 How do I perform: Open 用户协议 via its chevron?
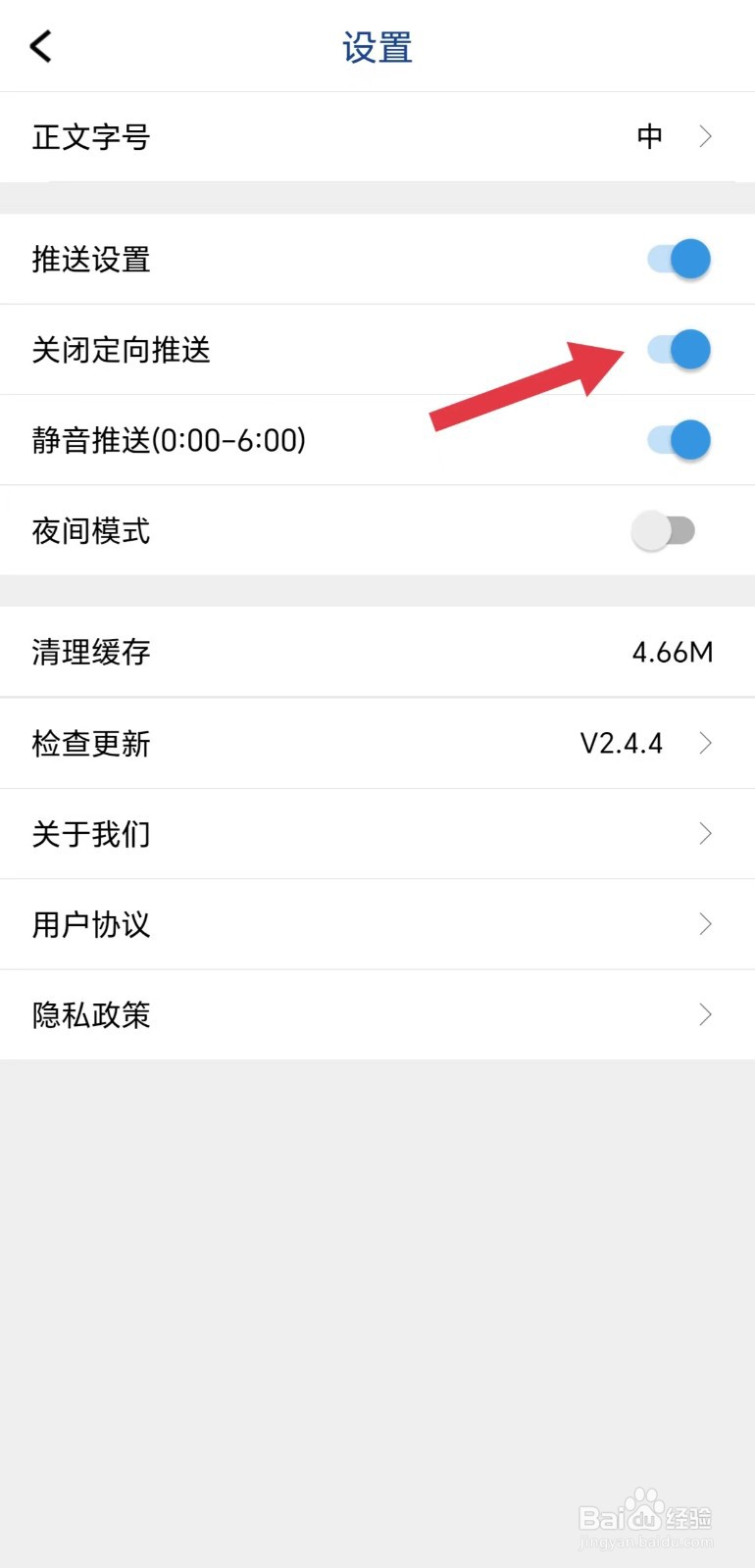click(x=706, y=924)
